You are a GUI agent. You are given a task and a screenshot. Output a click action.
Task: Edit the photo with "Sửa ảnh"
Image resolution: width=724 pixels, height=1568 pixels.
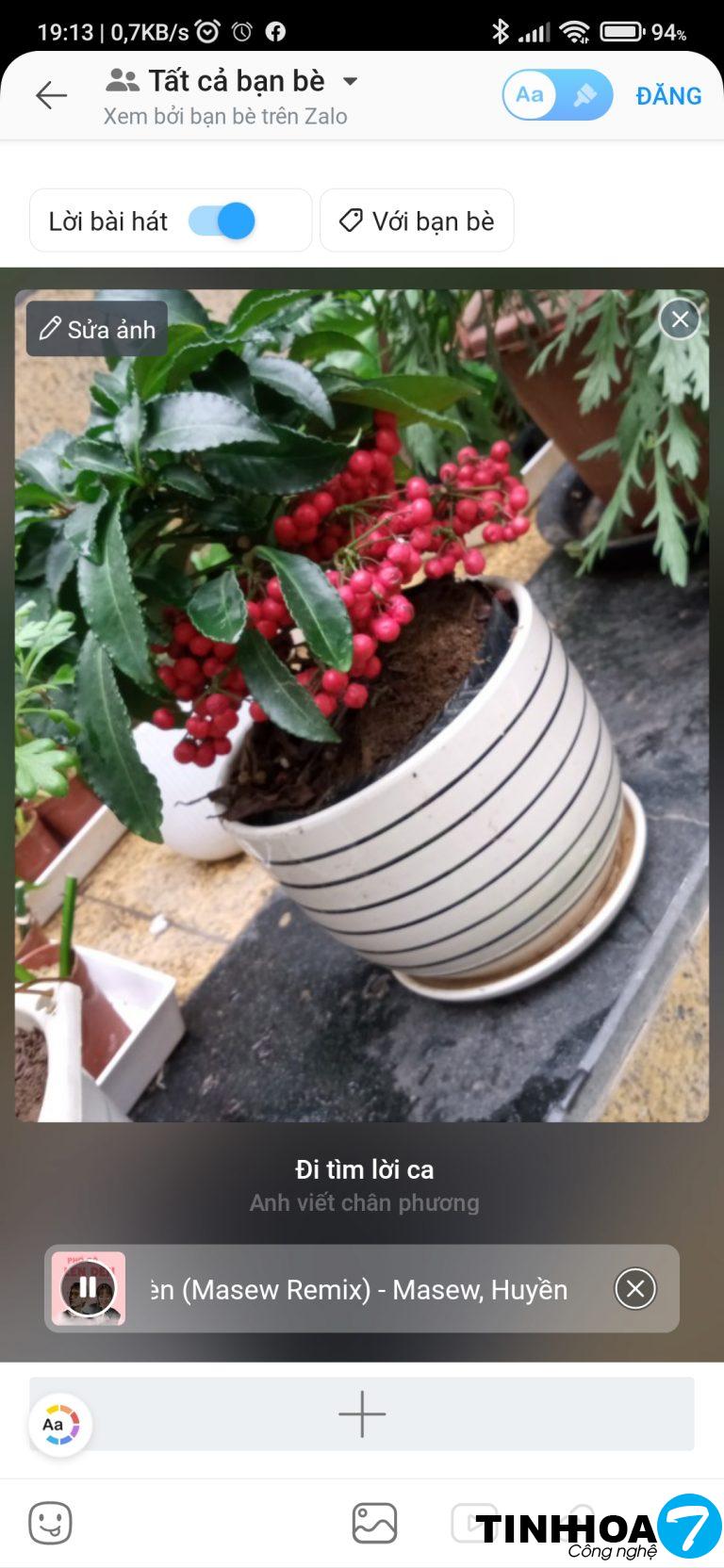pos(97,329)
